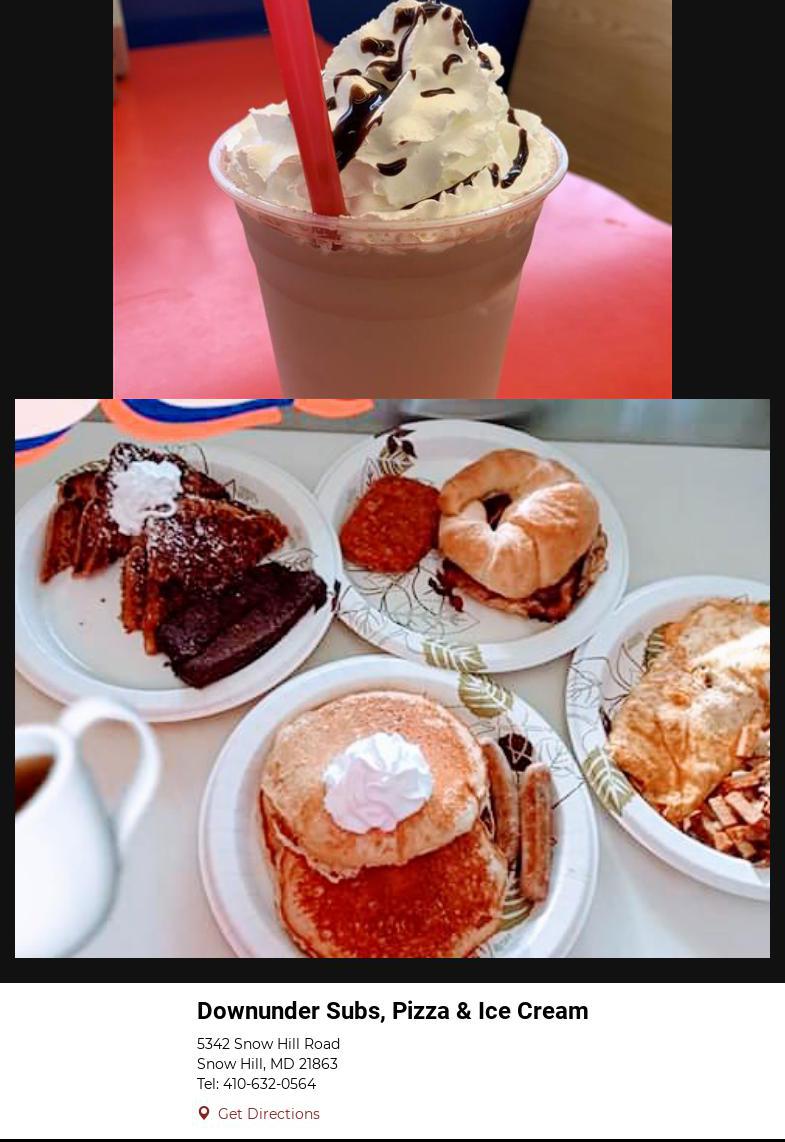The width and height of the screenshot is (785, 1142).
Task: Open the milkshake photo
Action: pos(392,200)
